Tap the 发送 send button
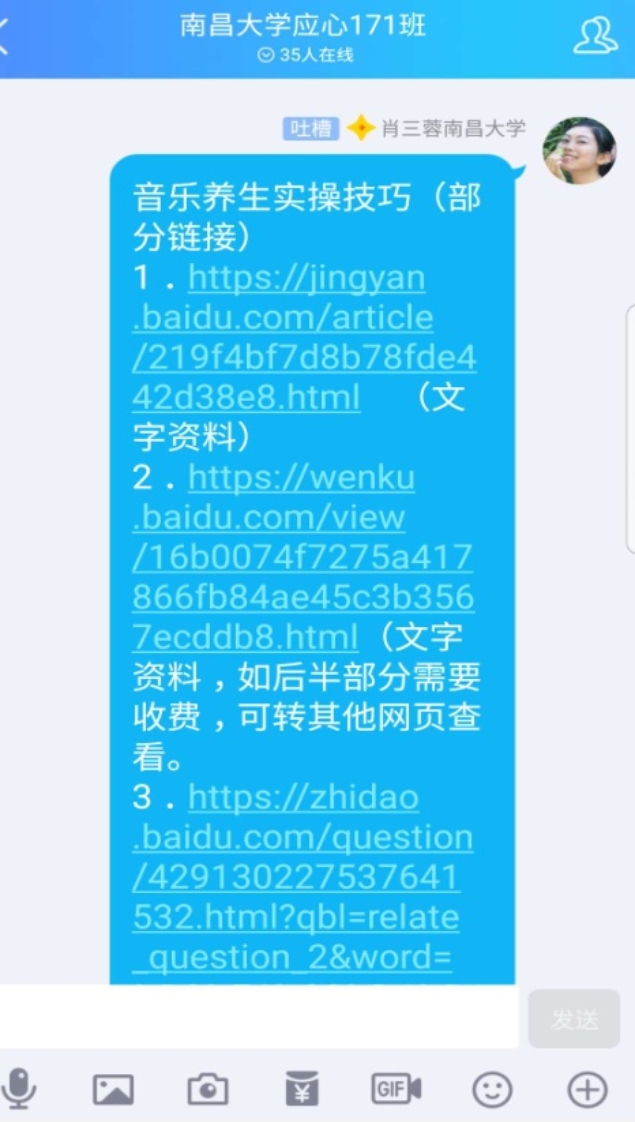This screenshot has height=1122, width=635. (x=574, y=1019)
